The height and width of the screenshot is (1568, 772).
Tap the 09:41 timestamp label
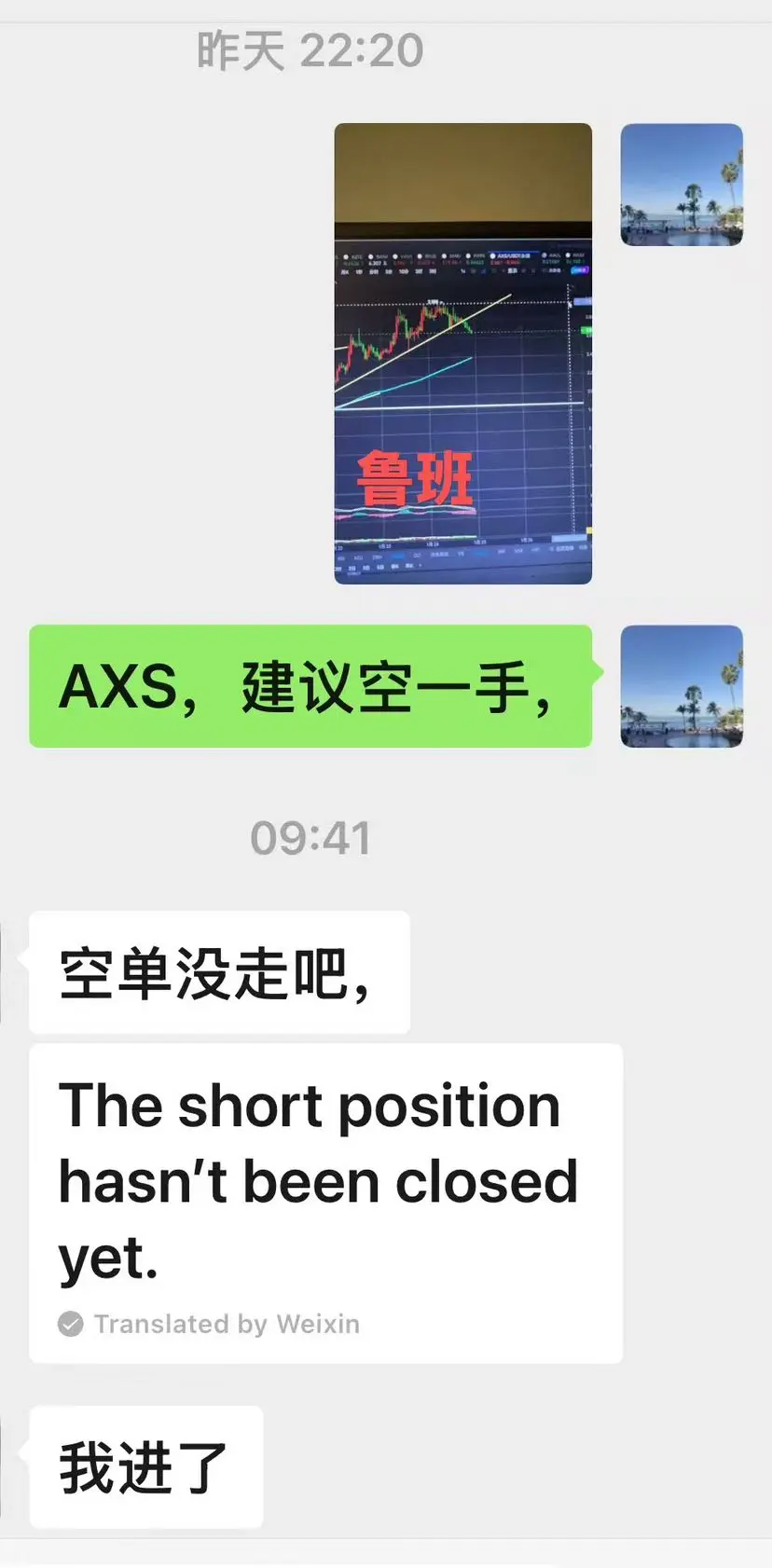pos(310,837)
